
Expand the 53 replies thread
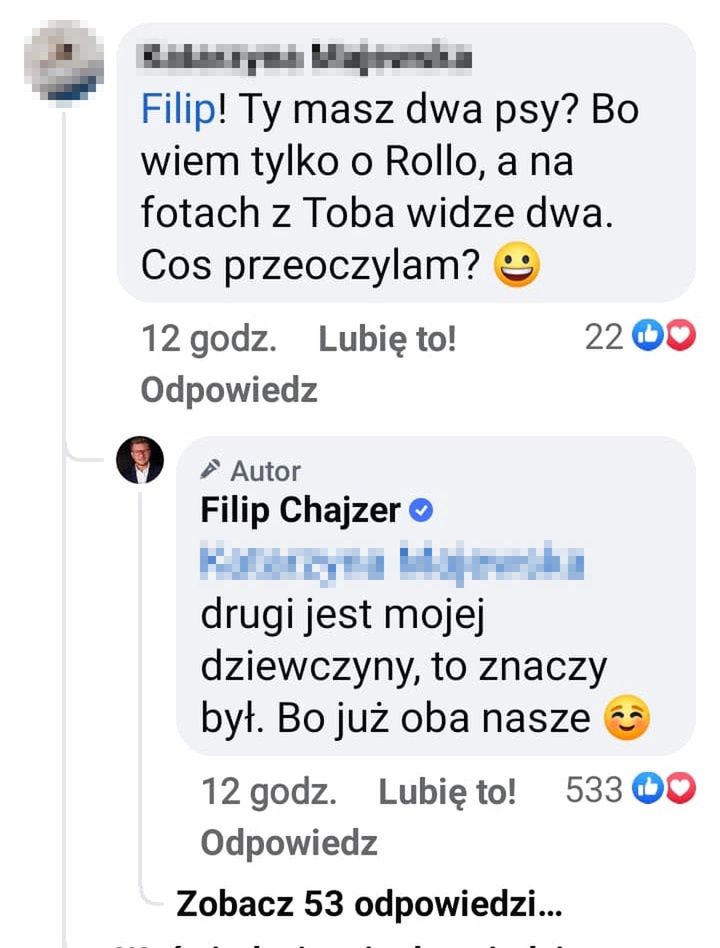tap(369, 904)
